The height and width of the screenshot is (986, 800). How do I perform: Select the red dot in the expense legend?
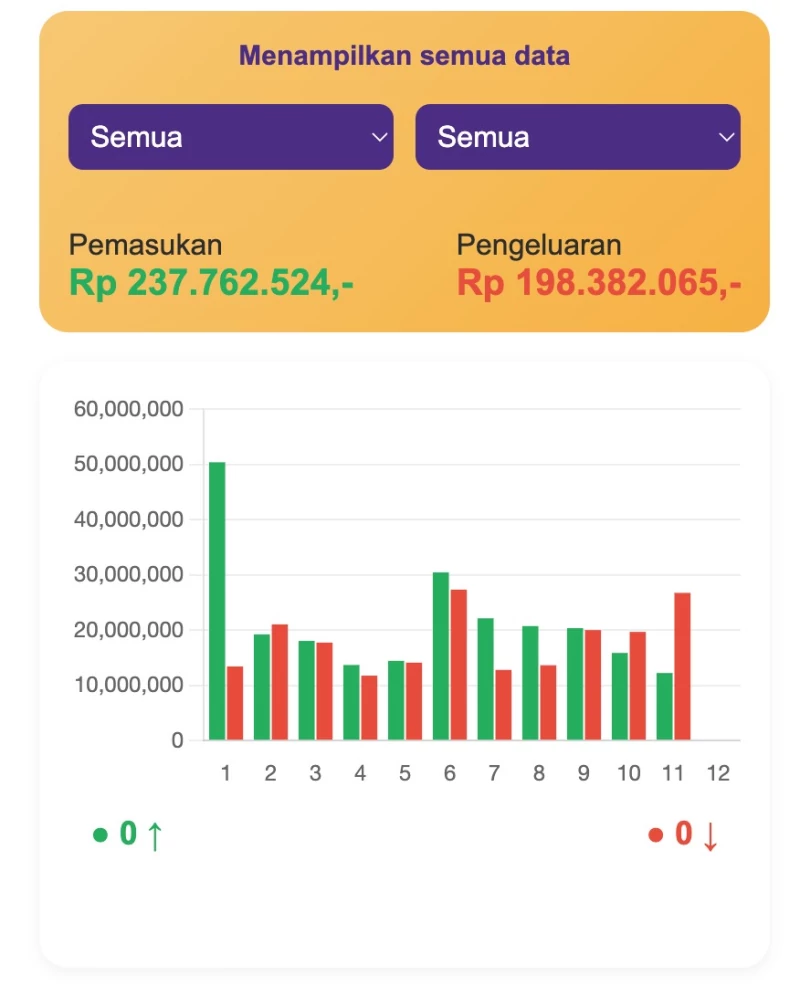click(655, 834)
